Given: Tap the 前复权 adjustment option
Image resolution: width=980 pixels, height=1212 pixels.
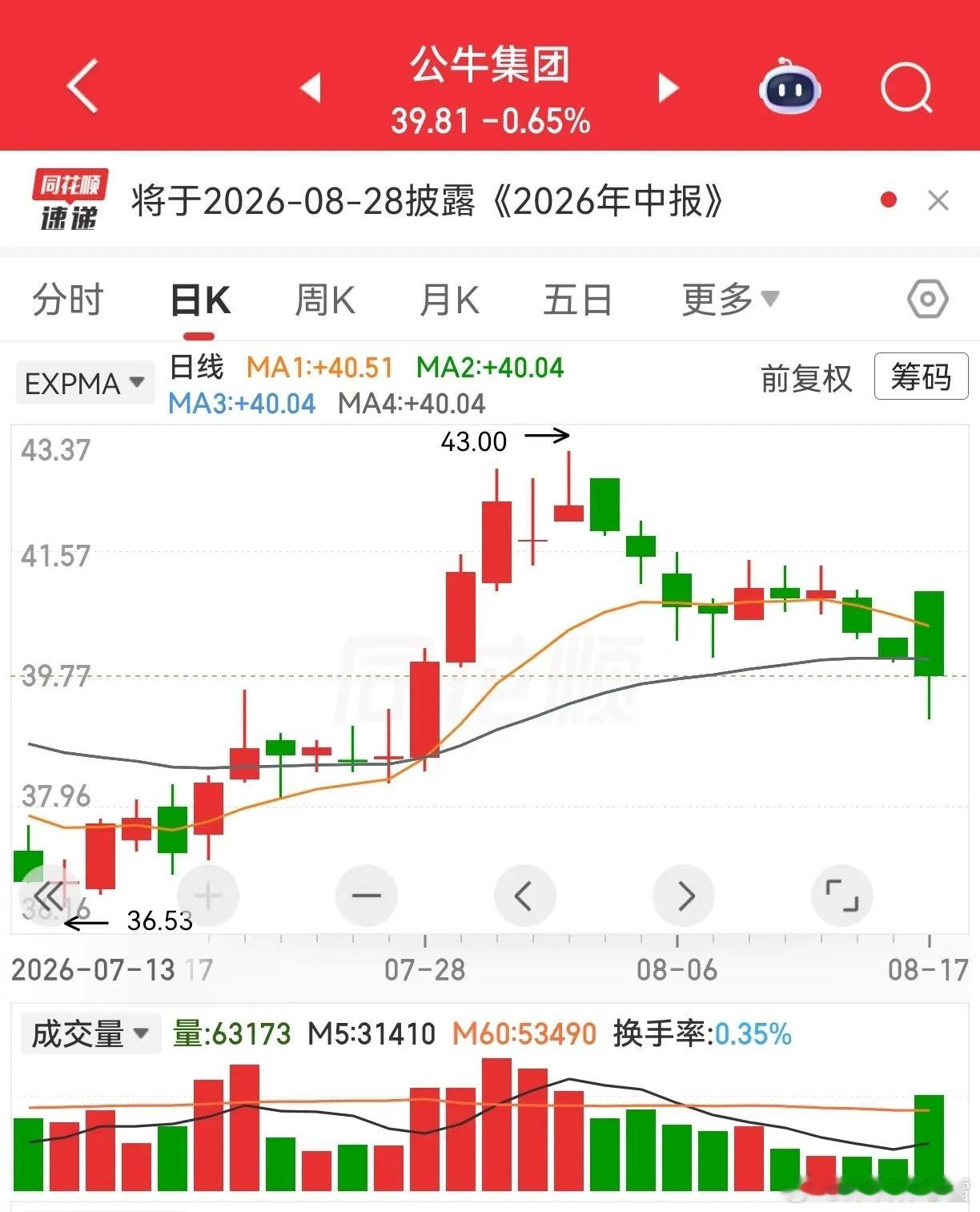Looking at the screenshot, I should pos(805,378).
